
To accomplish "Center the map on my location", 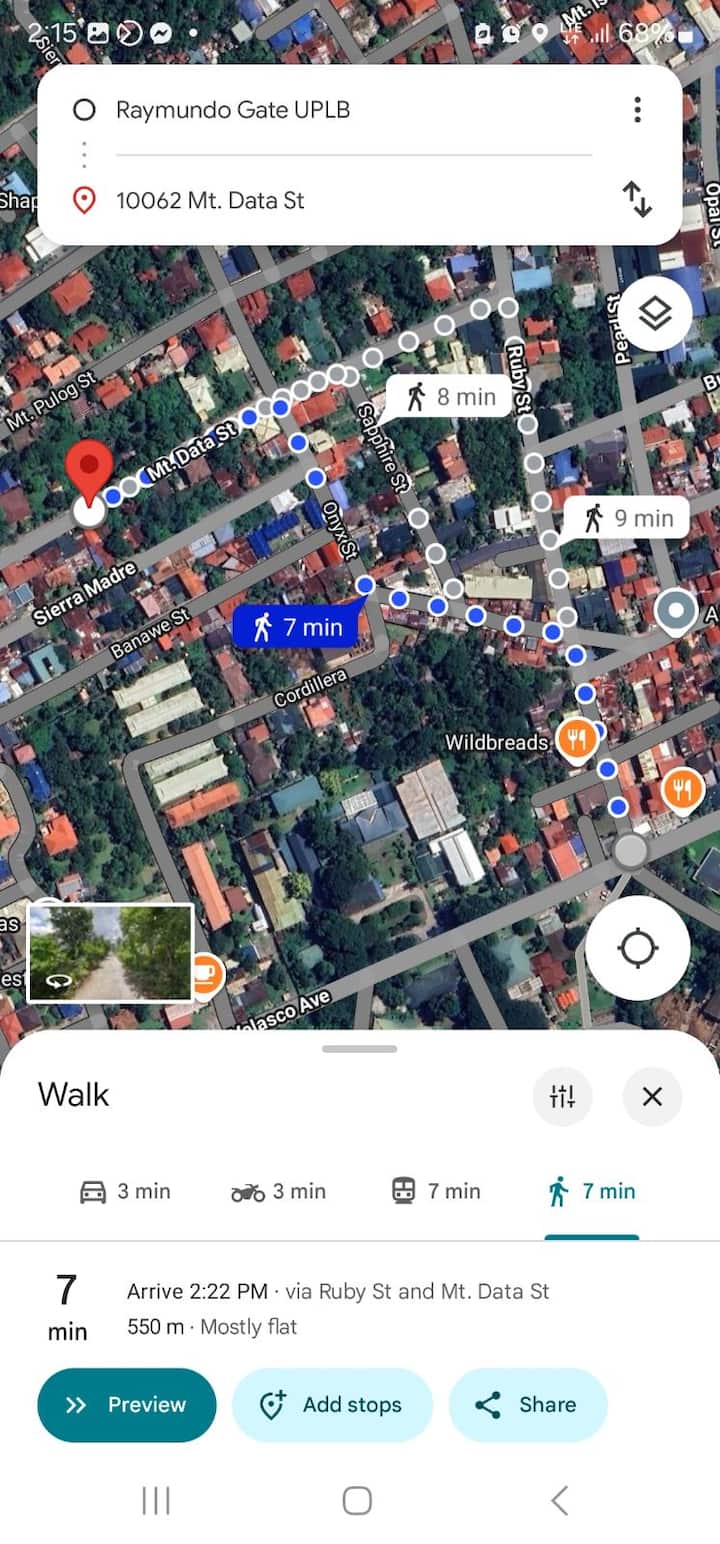I will coord(637,948).
